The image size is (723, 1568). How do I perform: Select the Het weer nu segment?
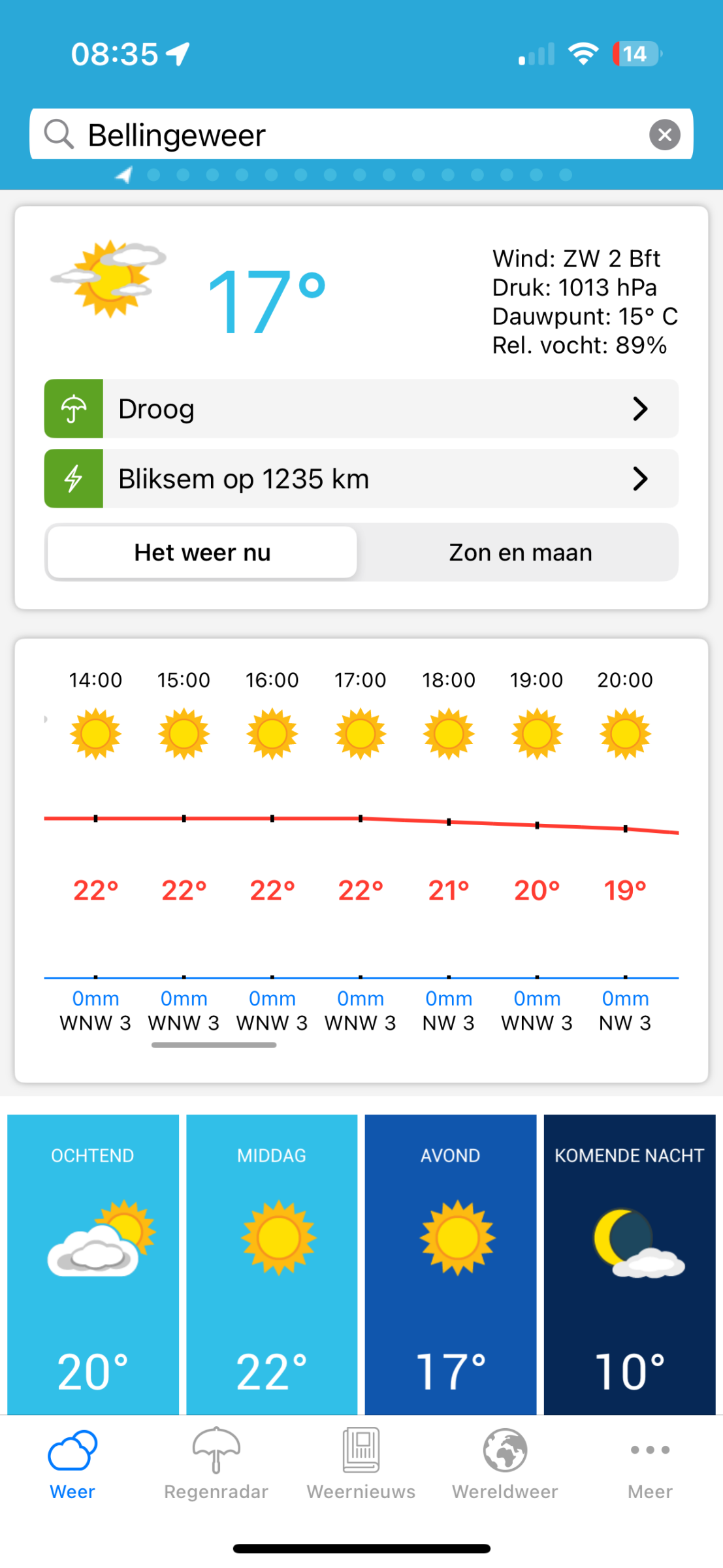(202, 553)
